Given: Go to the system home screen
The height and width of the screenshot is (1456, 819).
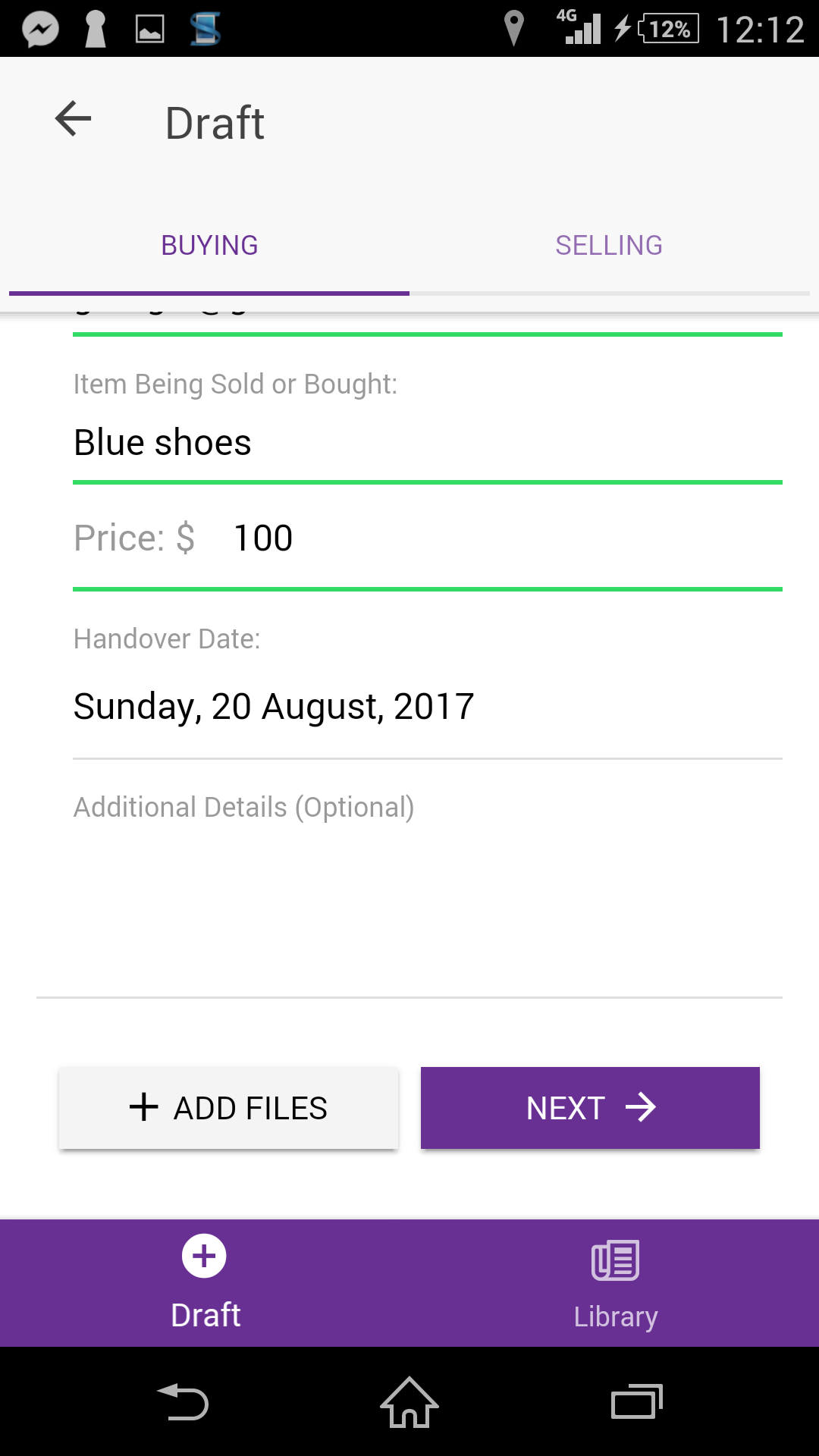Looking at the screenshot, I should pos(409,1402).
